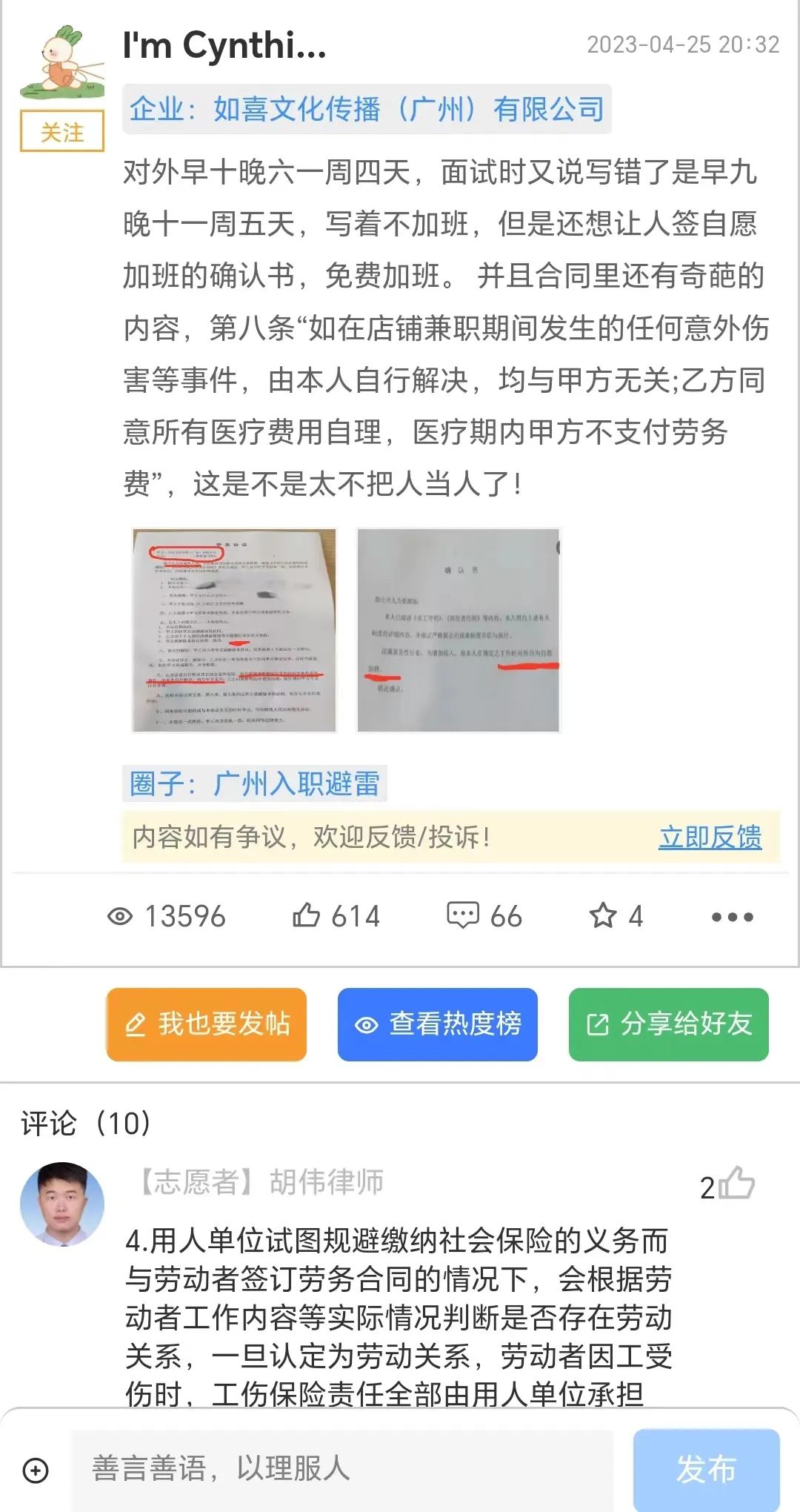Image resolution: width=800 pixels, height=1512 pixels.
Task: Share via 分享给好友 button
Action: [668, 1024]
